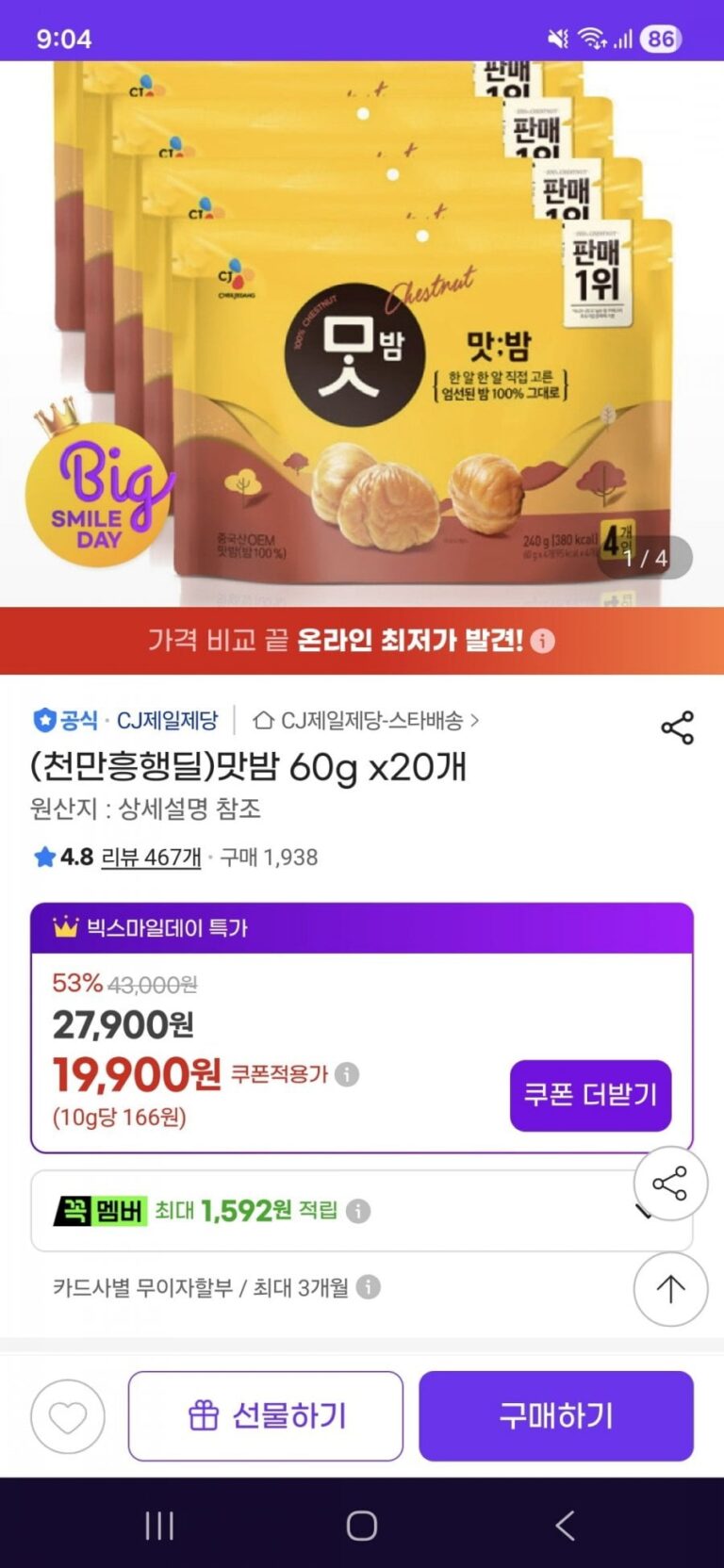
Task: Go to the home screen via system home
Action: point(362,1525)
